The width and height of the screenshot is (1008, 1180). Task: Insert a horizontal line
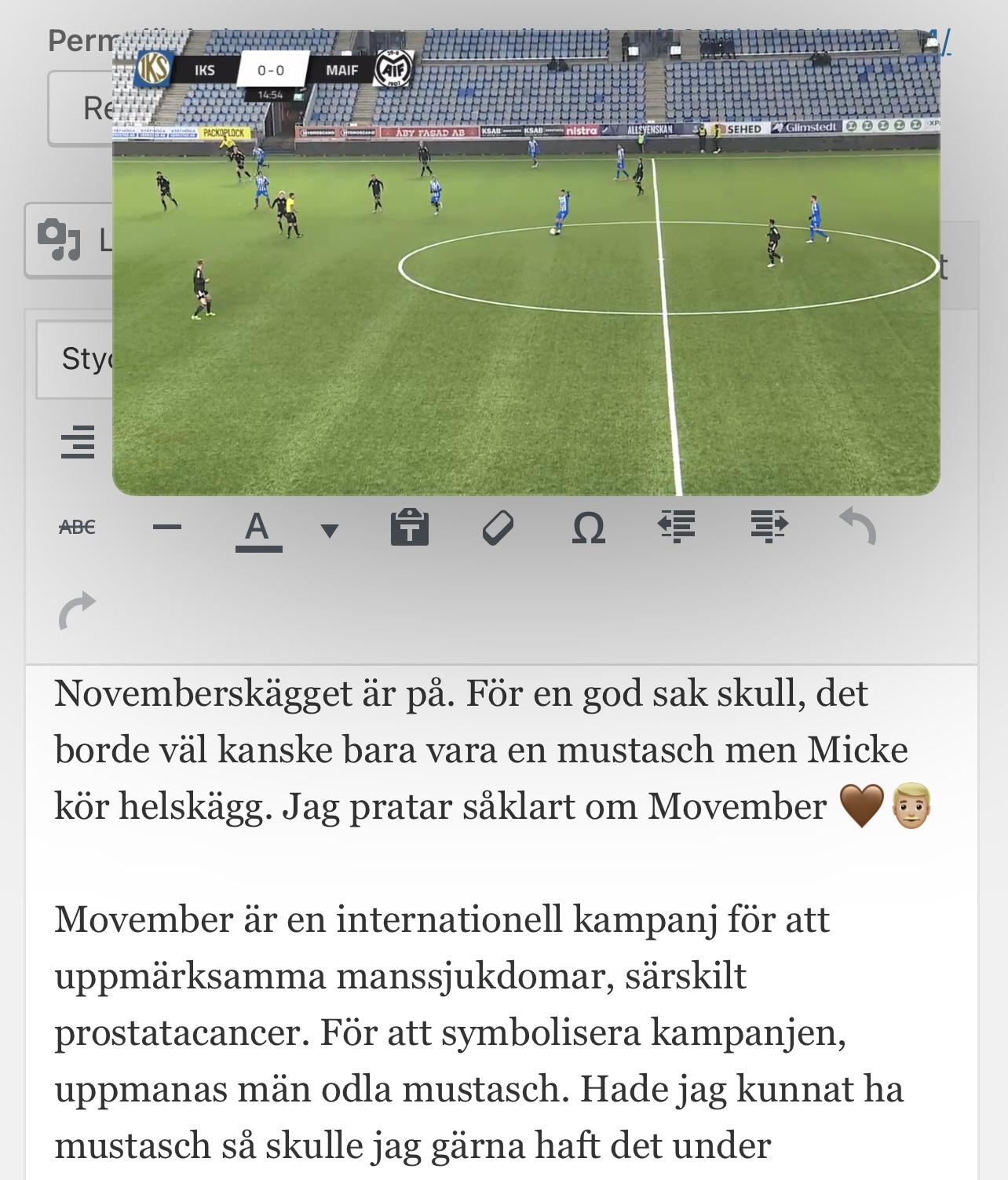167,528
